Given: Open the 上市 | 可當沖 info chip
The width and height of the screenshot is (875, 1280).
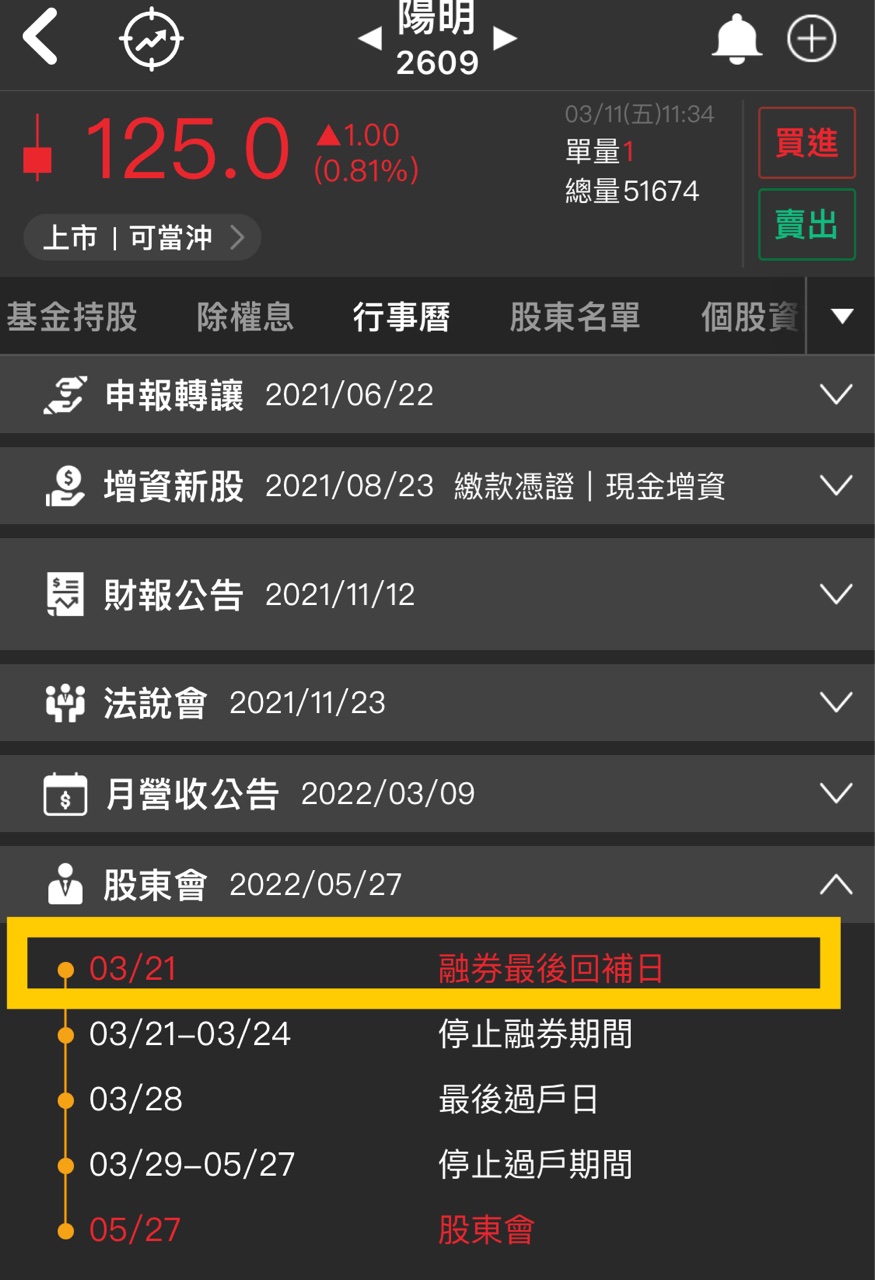Looking at the screenshot, I should [141, 238].
